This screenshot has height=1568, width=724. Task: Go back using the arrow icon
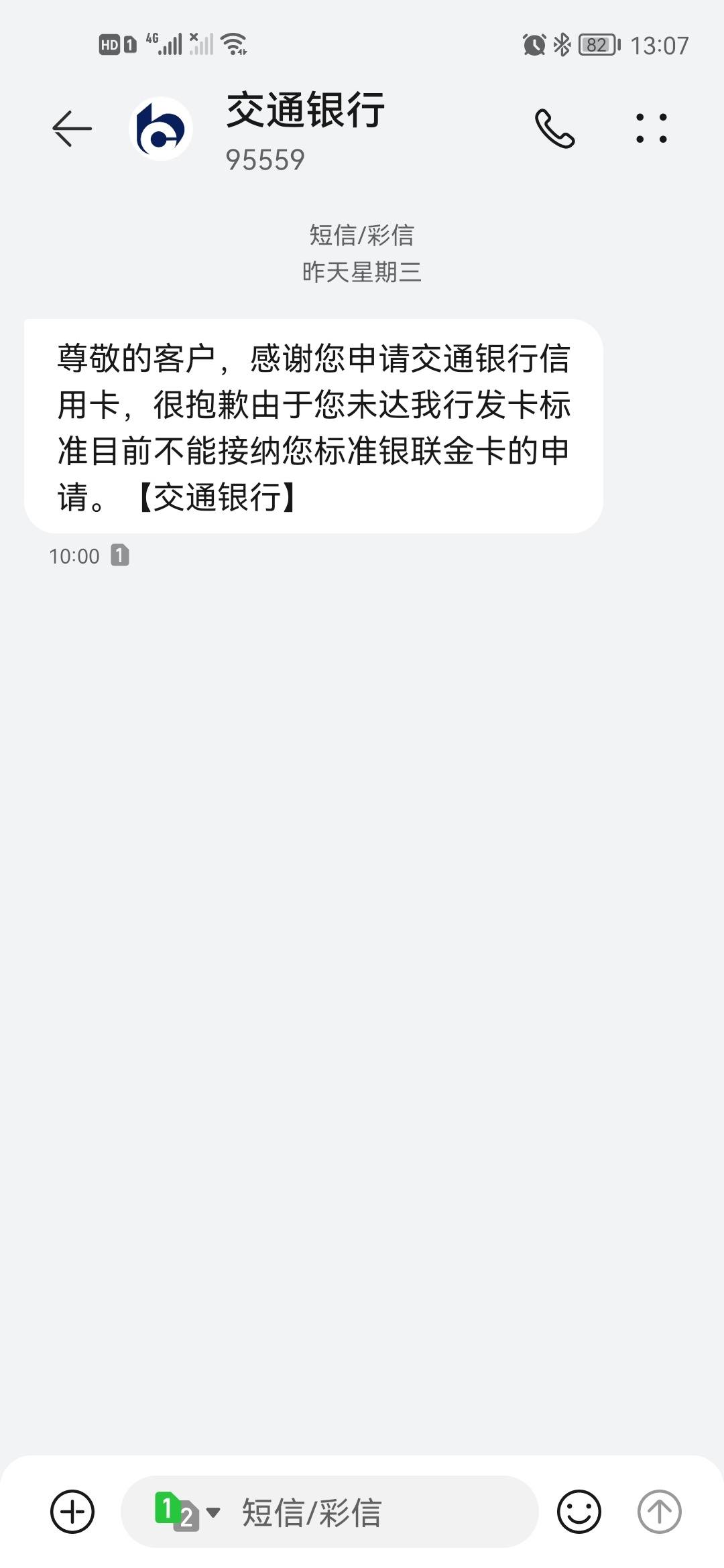pyautogui.click(x=72, y=129)
